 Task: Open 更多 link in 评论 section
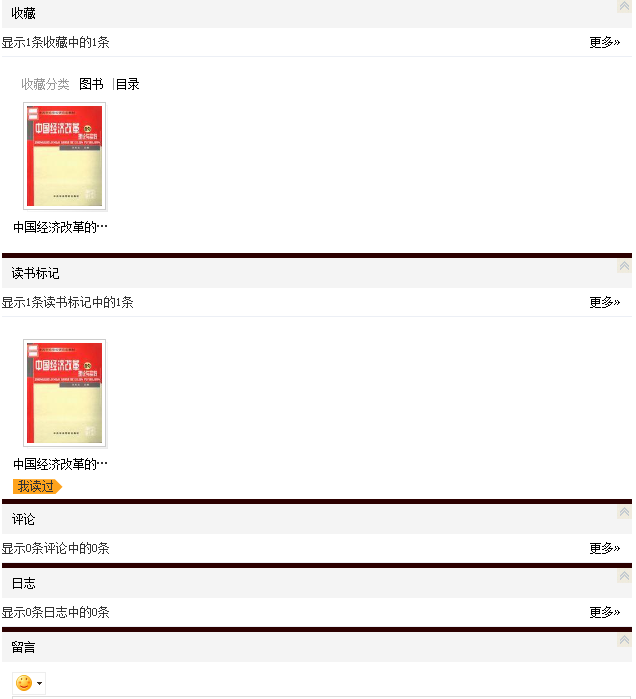point(604,548)
